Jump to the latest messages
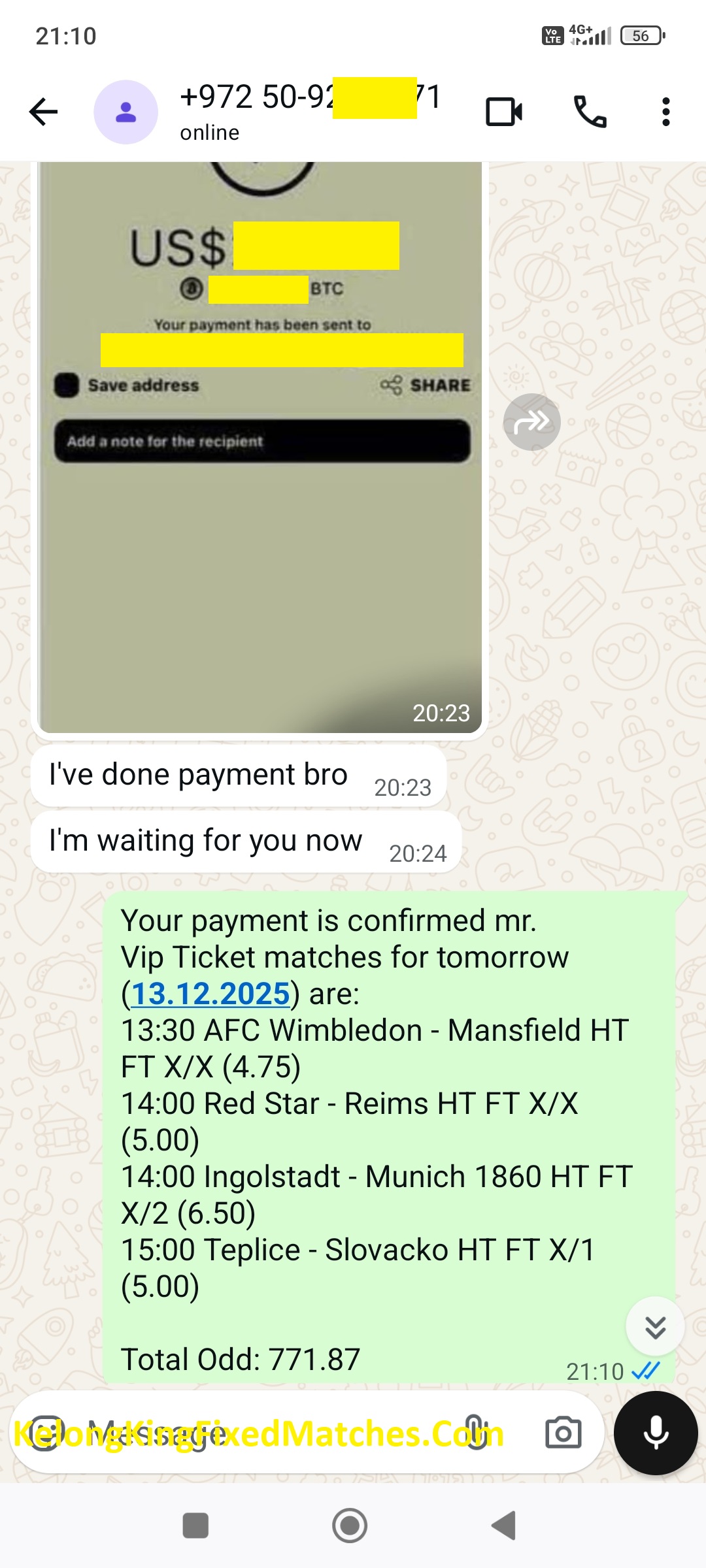This screenshot has height=1568, width=706. [x=655, y=1326]
